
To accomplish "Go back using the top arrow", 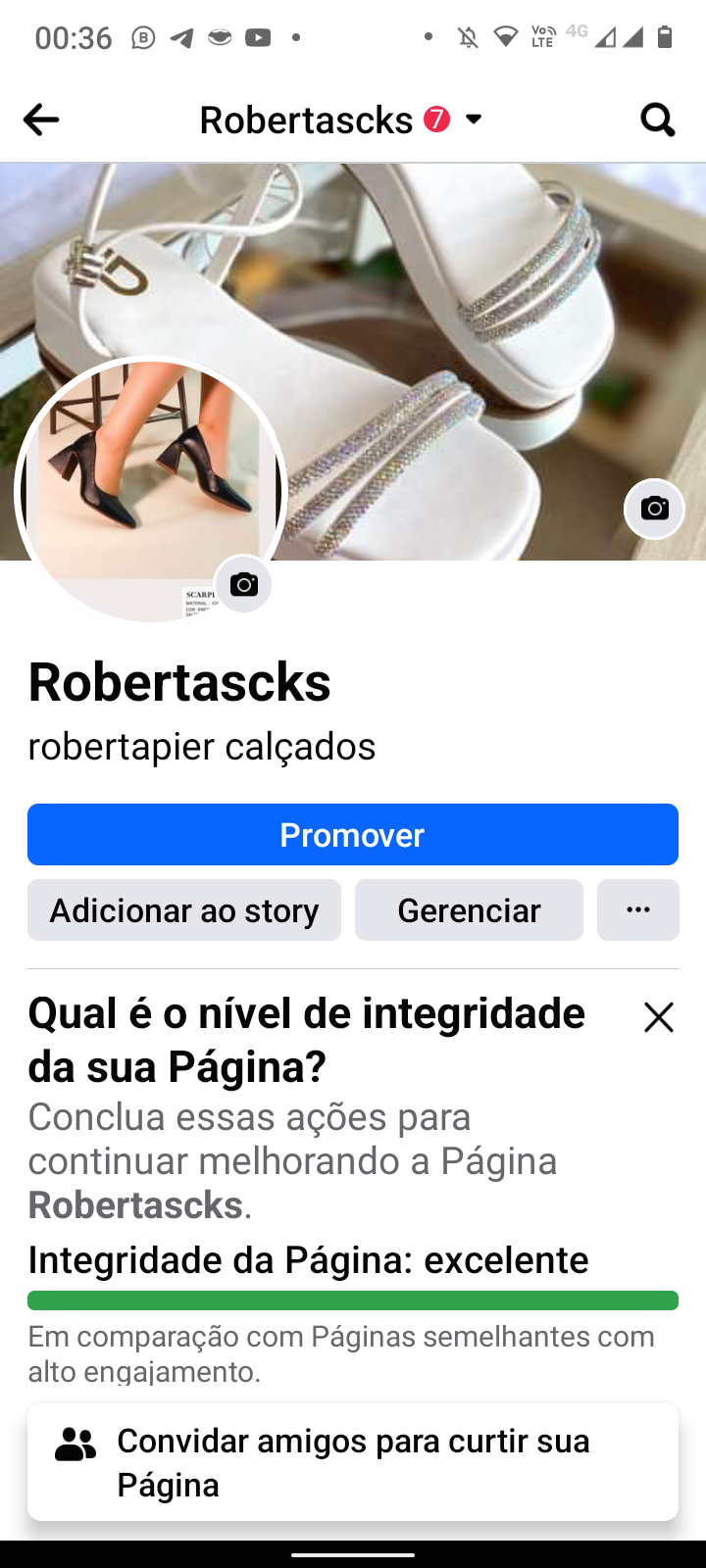I will tap(41, 120).
